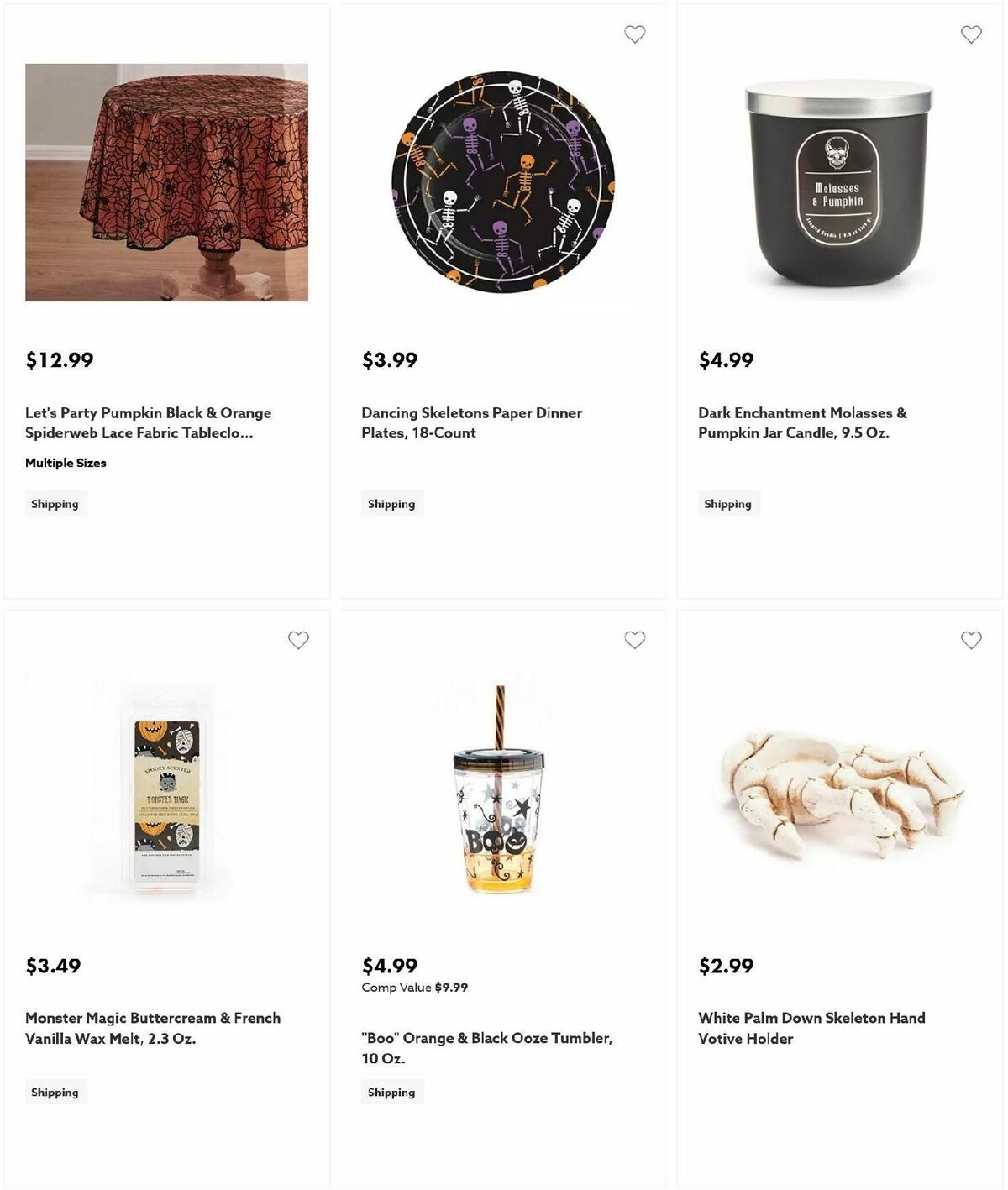The width and height of the screenshot is (1008, 1190).
Task: Heart the Monster Magic Wax Melt
Action: [298, 640]
